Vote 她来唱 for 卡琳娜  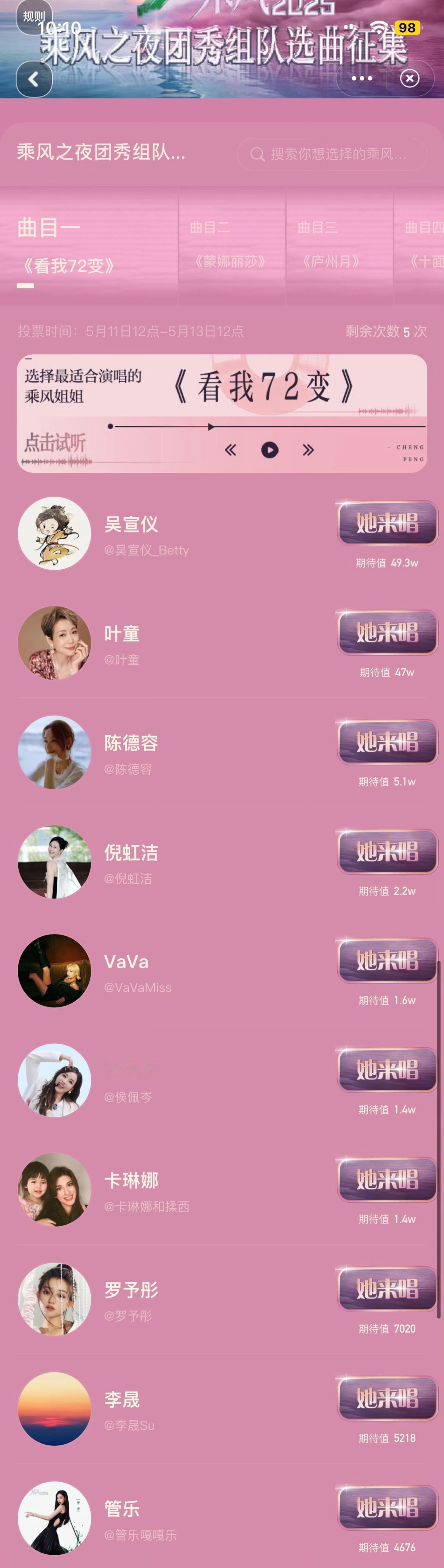pos(387,1180)
